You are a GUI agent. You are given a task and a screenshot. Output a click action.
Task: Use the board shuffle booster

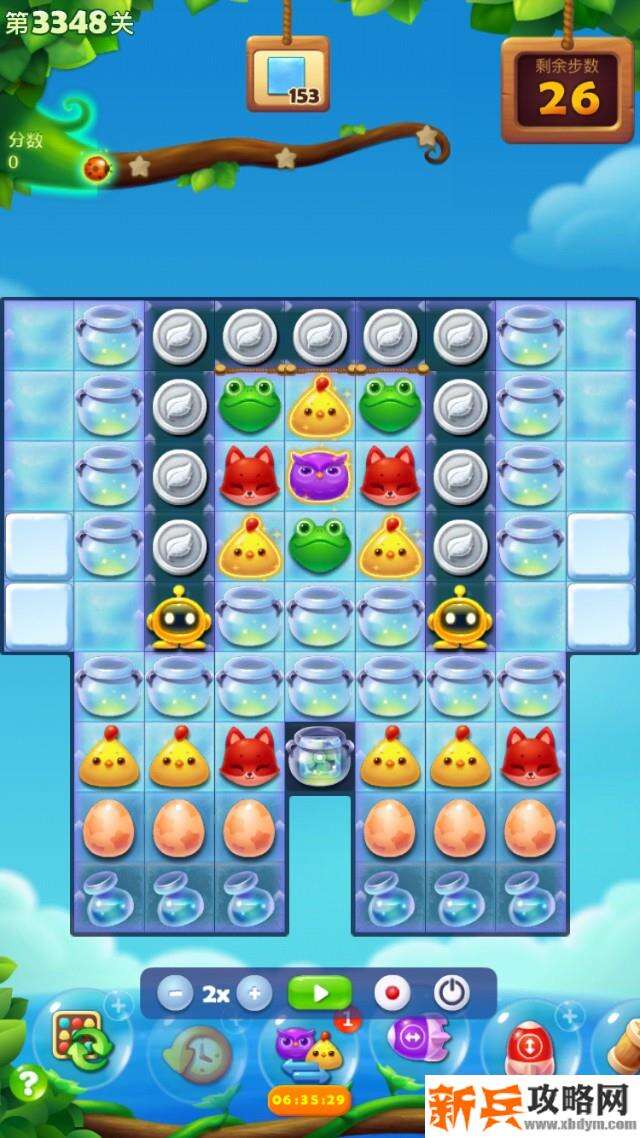(82, 1042)
